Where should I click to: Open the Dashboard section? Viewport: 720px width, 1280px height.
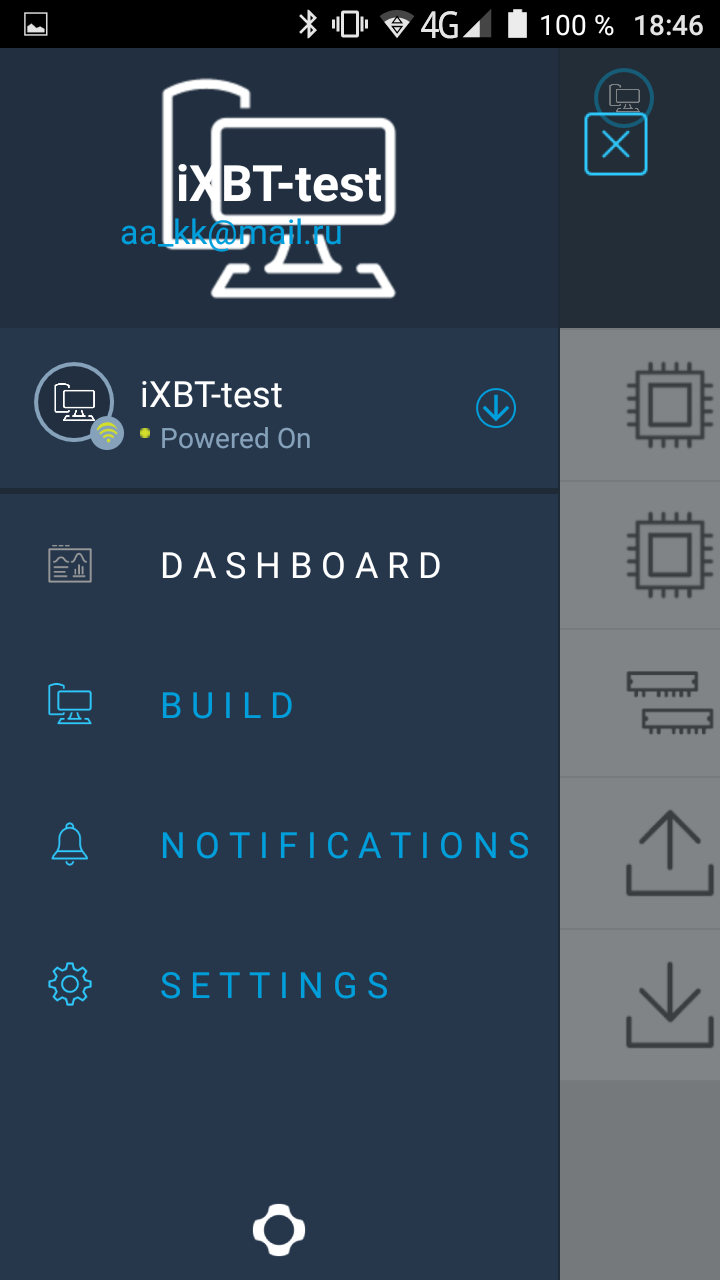(x=300, y=566)
